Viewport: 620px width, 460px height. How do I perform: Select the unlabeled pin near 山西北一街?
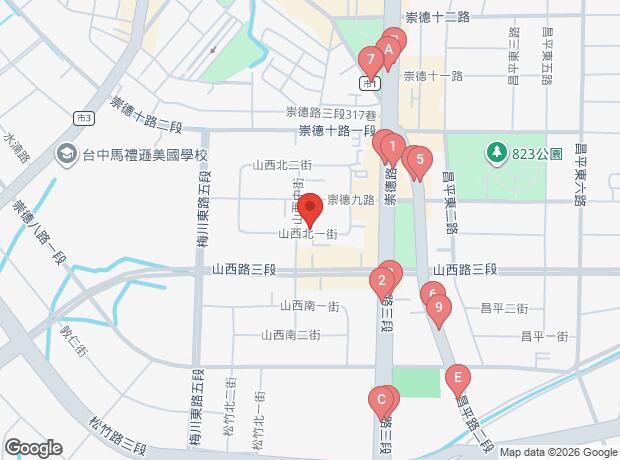[x=310, y=209]
